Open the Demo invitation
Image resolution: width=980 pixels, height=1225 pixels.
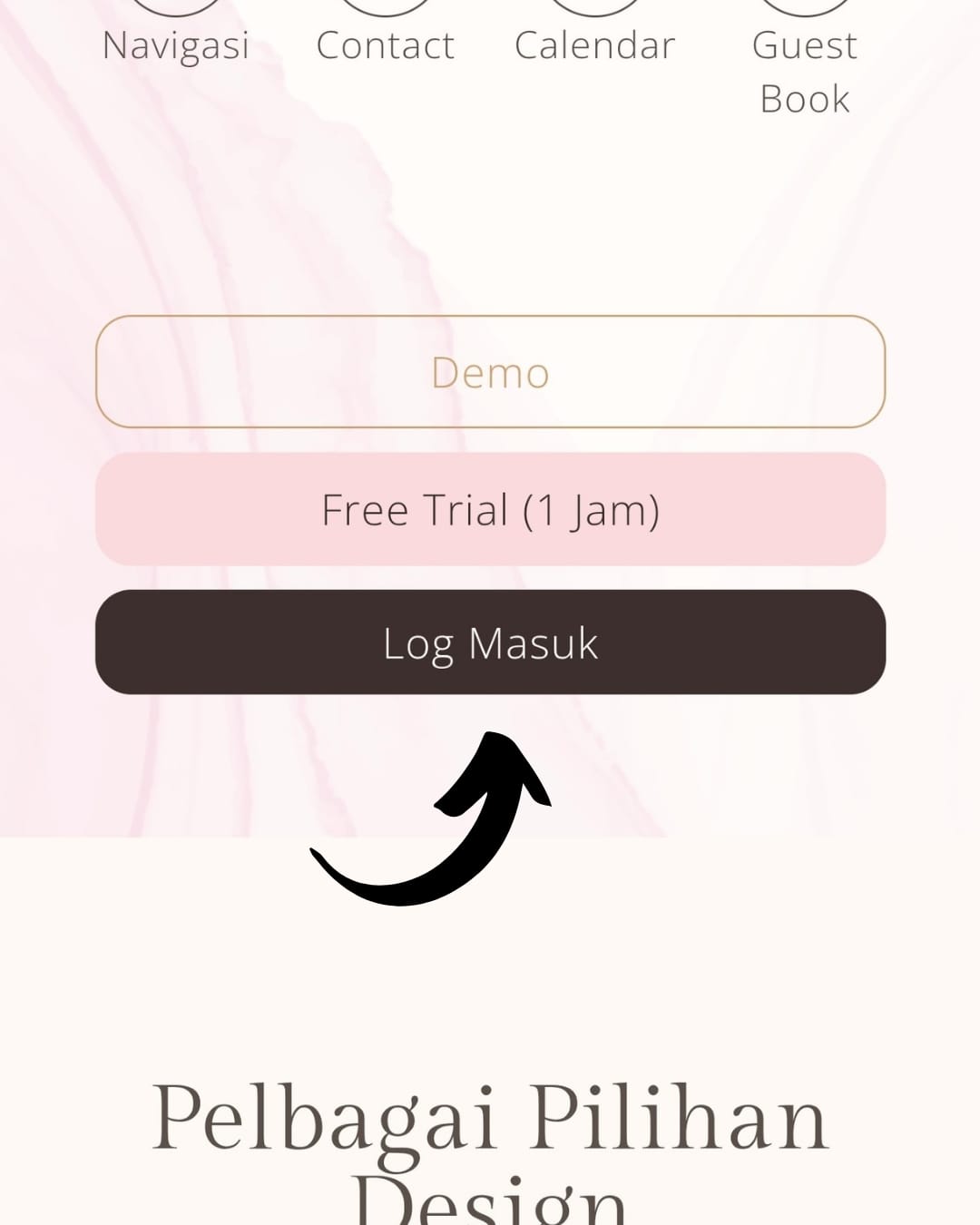click(490, 372)
